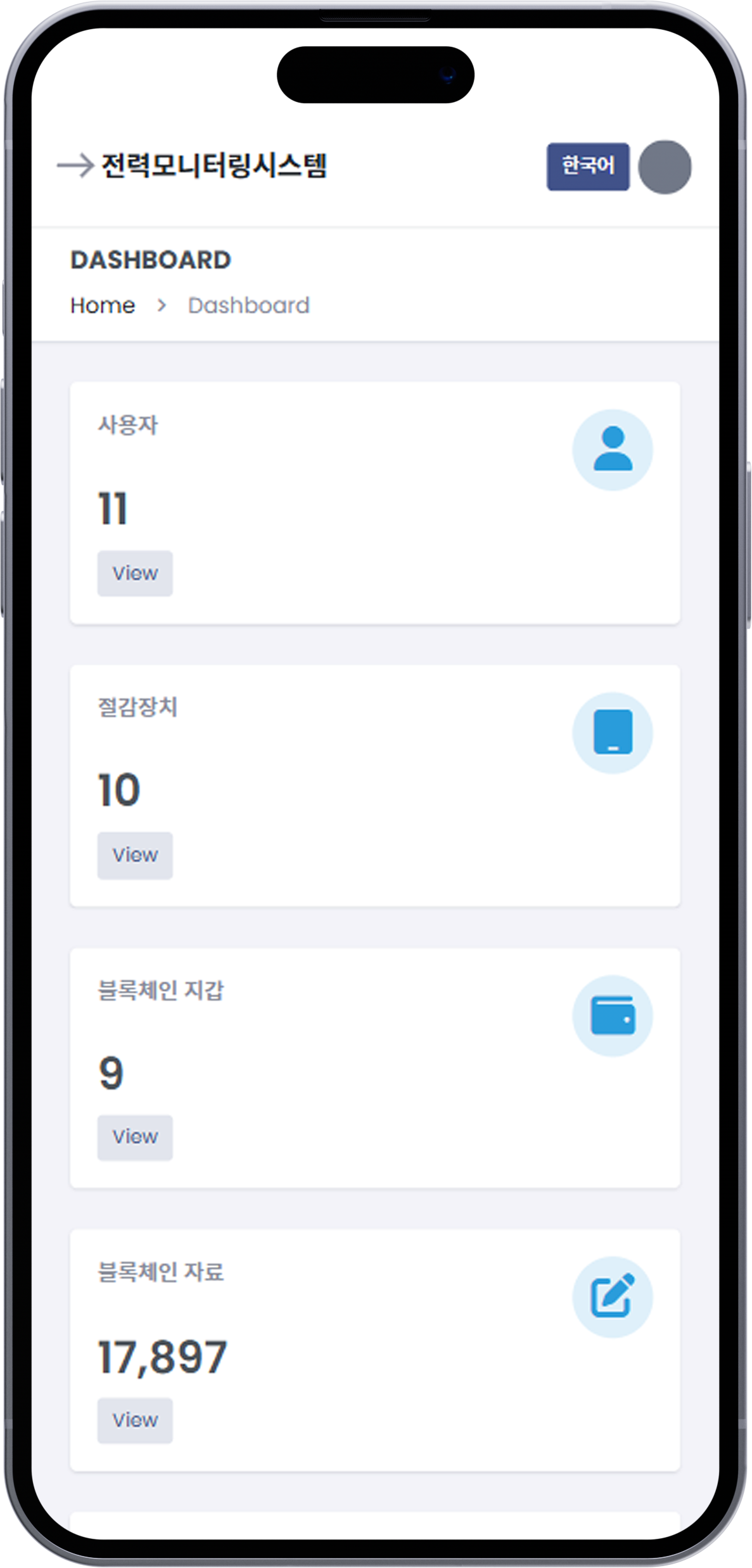
Task: Tap View under 블록체인 지갑 card
Action: 134,1137
